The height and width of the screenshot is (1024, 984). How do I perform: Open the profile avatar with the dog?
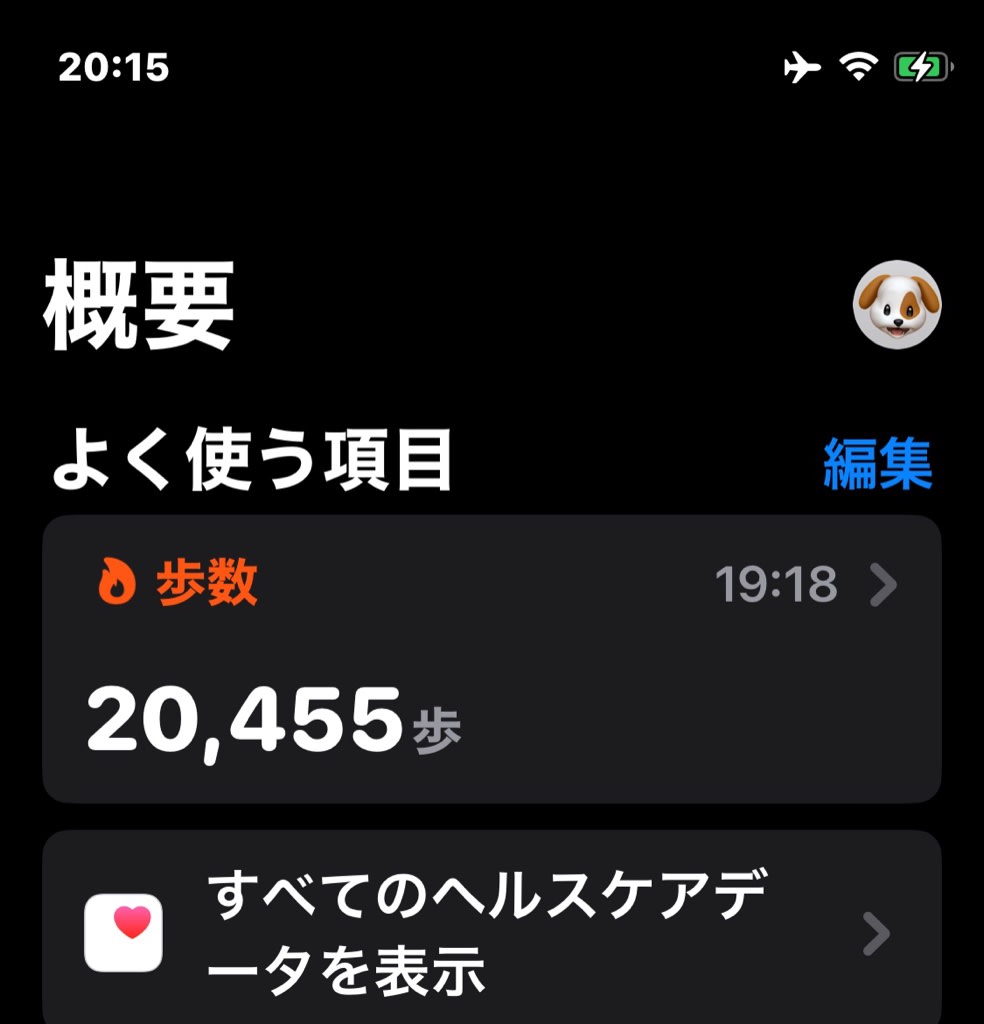pos(897,305)
